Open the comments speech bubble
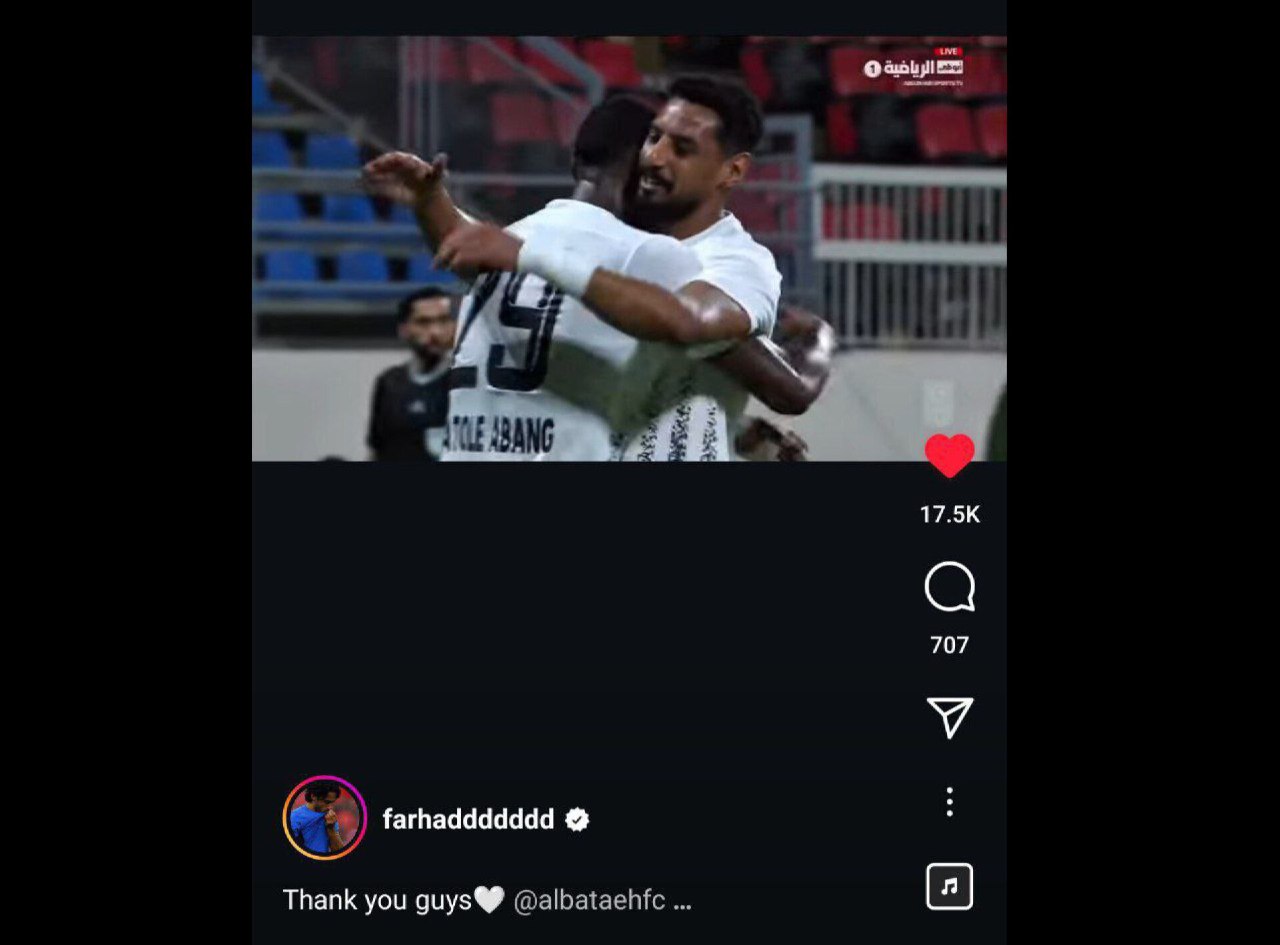Image resolution: width=1280 pixels, height=945 pixels. (x=949, y=587)
